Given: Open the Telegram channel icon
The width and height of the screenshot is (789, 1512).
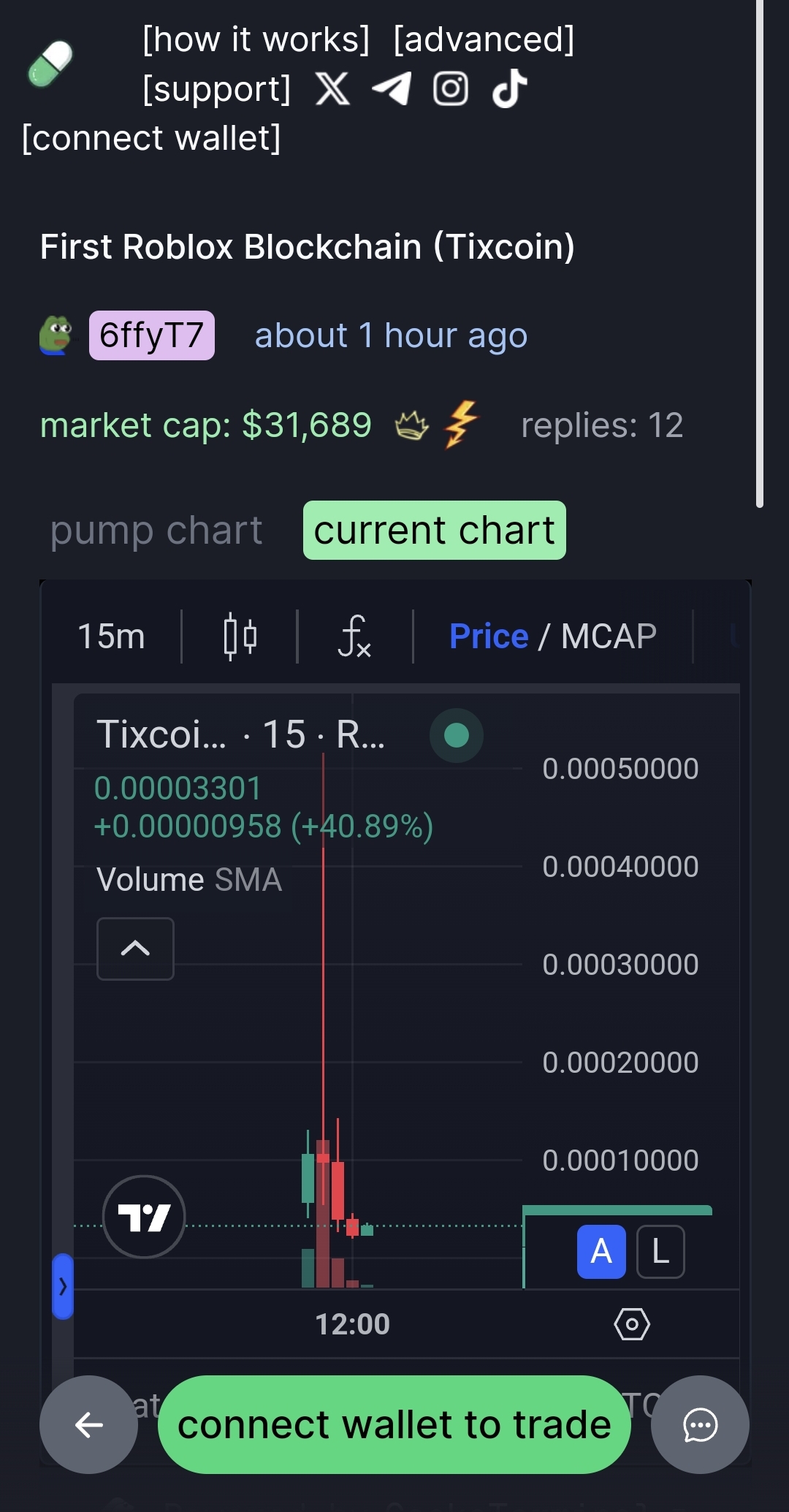Looking at the screenshot, I should (392, 89).
